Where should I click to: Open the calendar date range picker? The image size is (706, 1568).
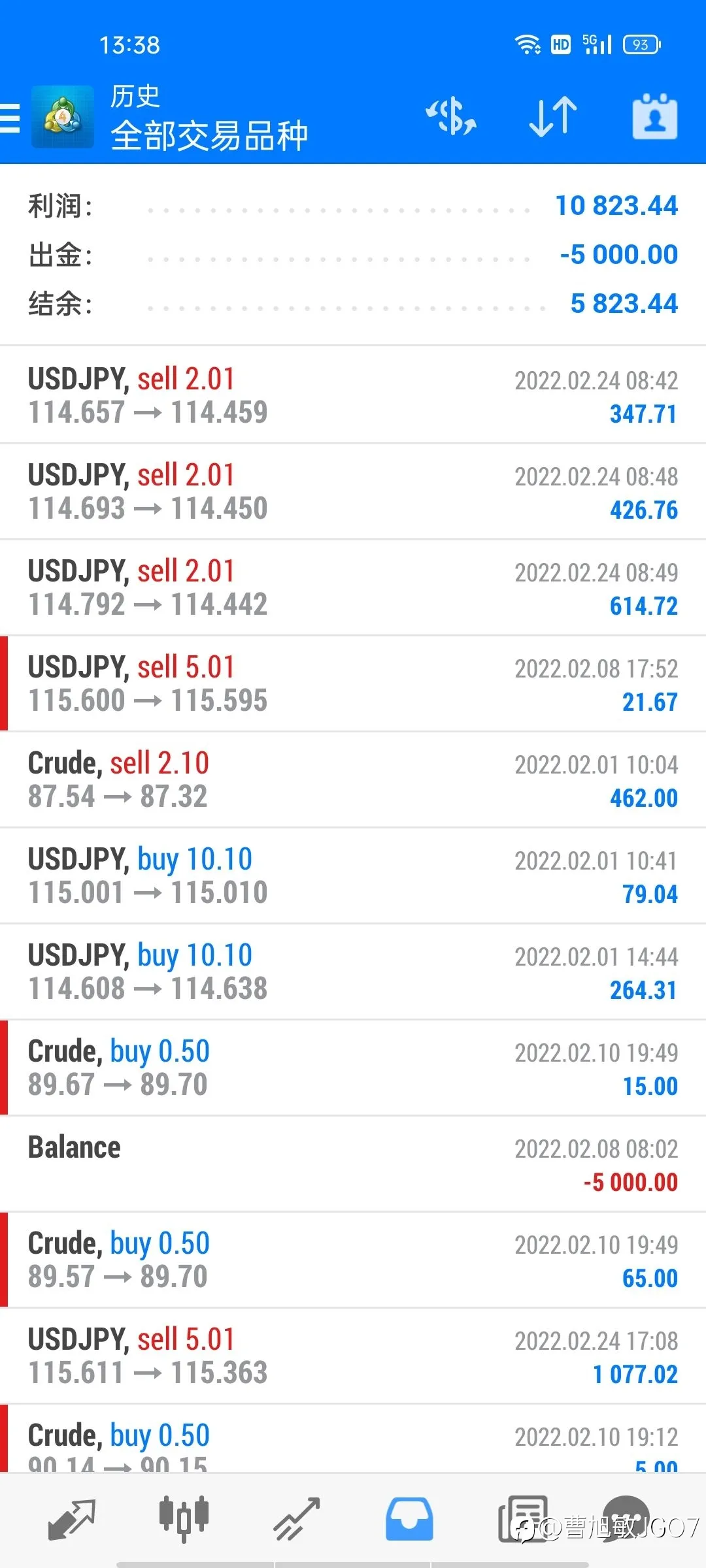point(655,117)
